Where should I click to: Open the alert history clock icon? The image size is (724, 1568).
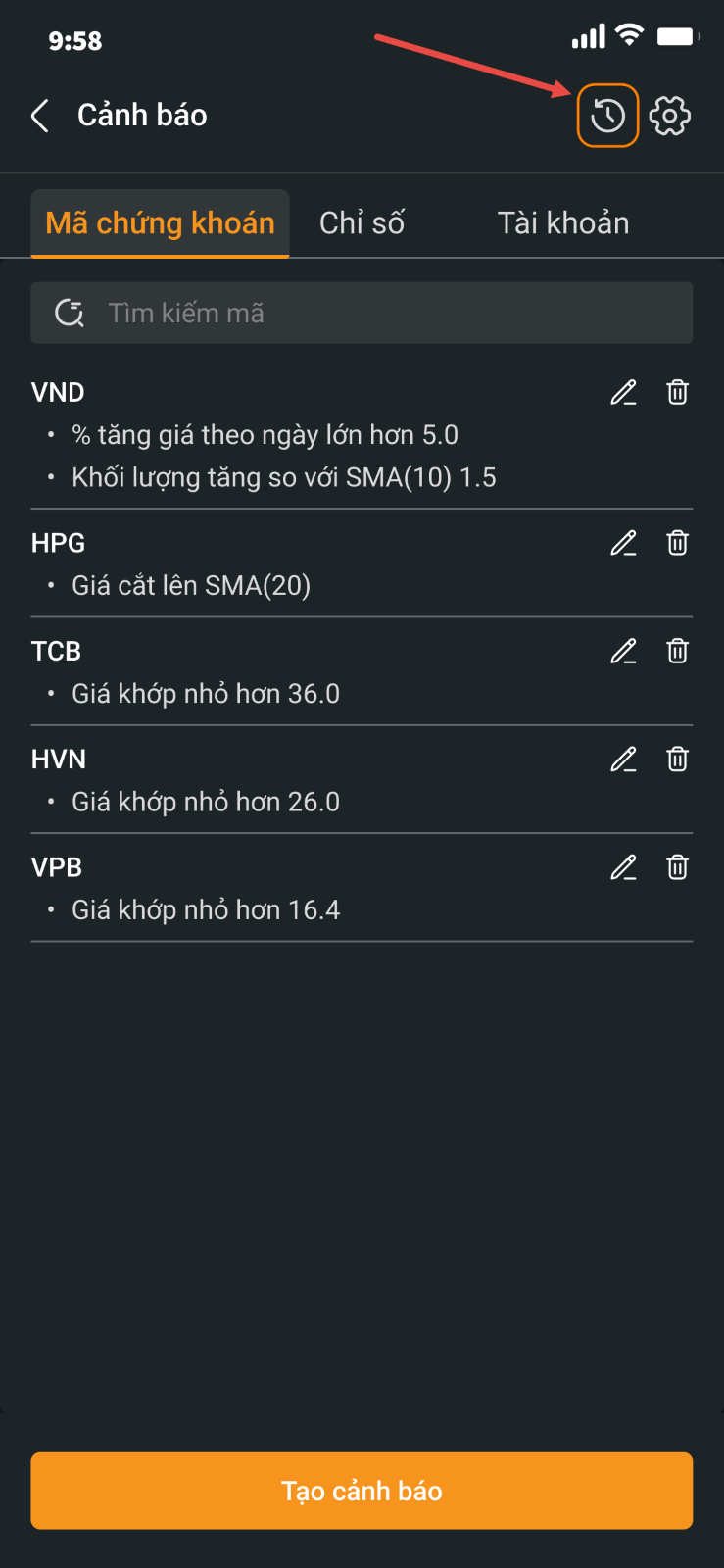tap(607, 116)
